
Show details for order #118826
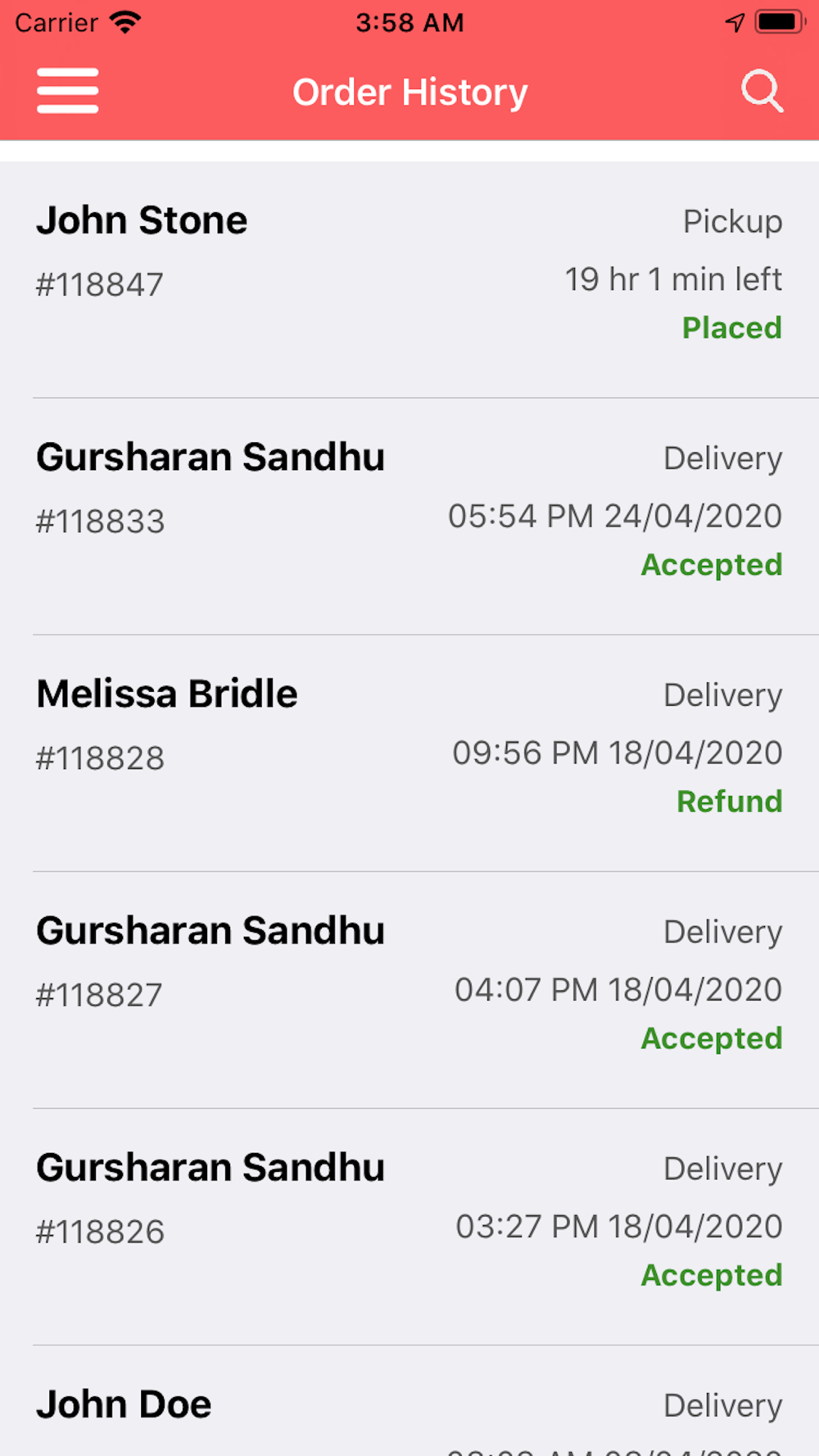(x=409, y=1227)
